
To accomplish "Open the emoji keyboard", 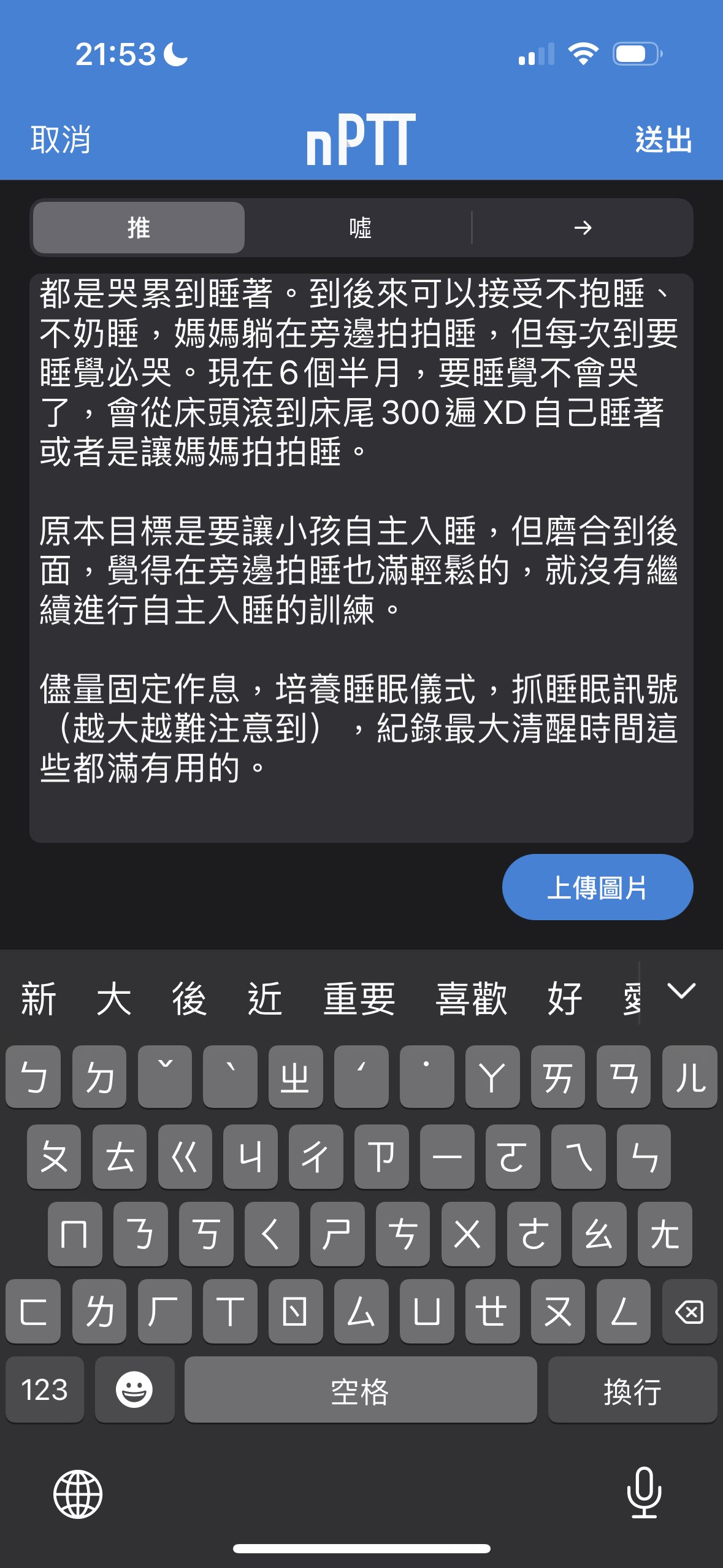I will (134, 1389).
